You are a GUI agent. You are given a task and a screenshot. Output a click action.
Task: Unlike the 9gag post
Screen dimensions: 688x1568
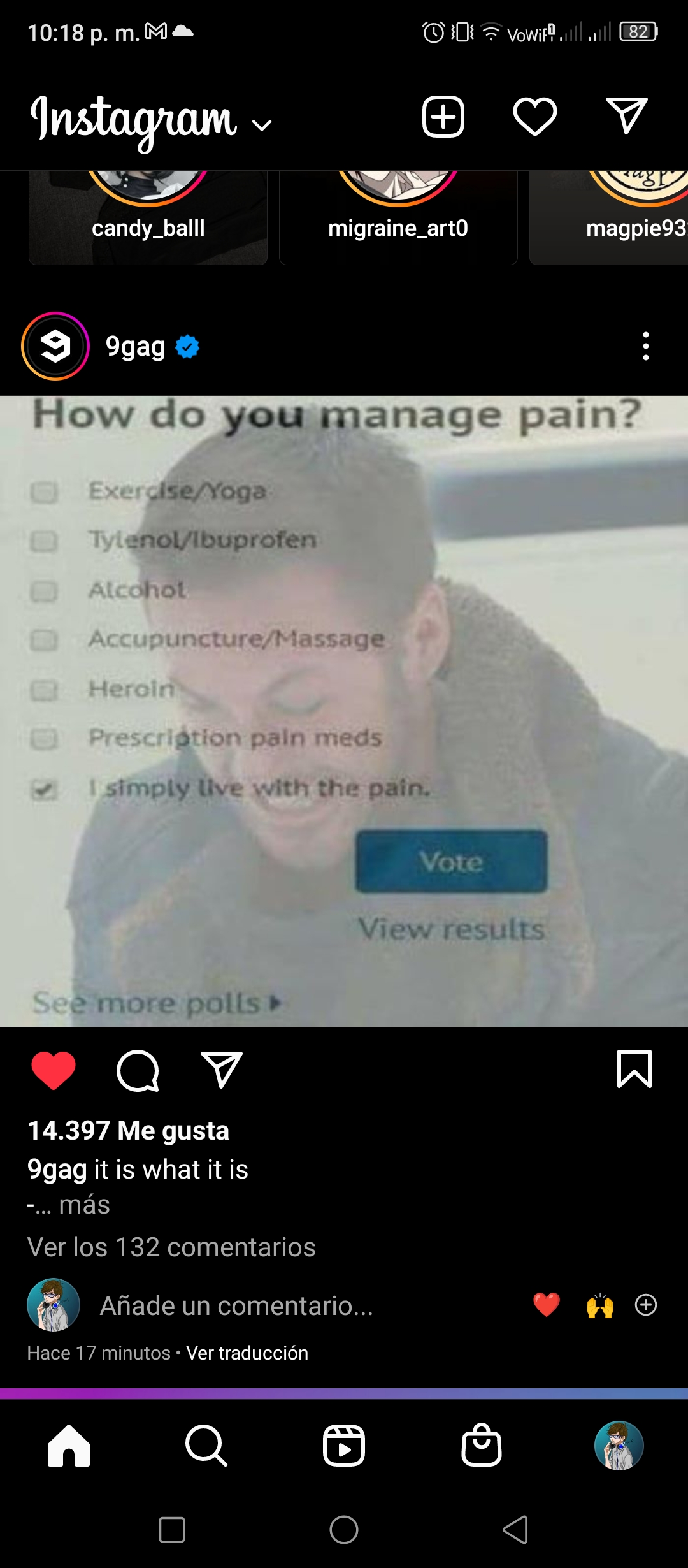click(54, 1070)
